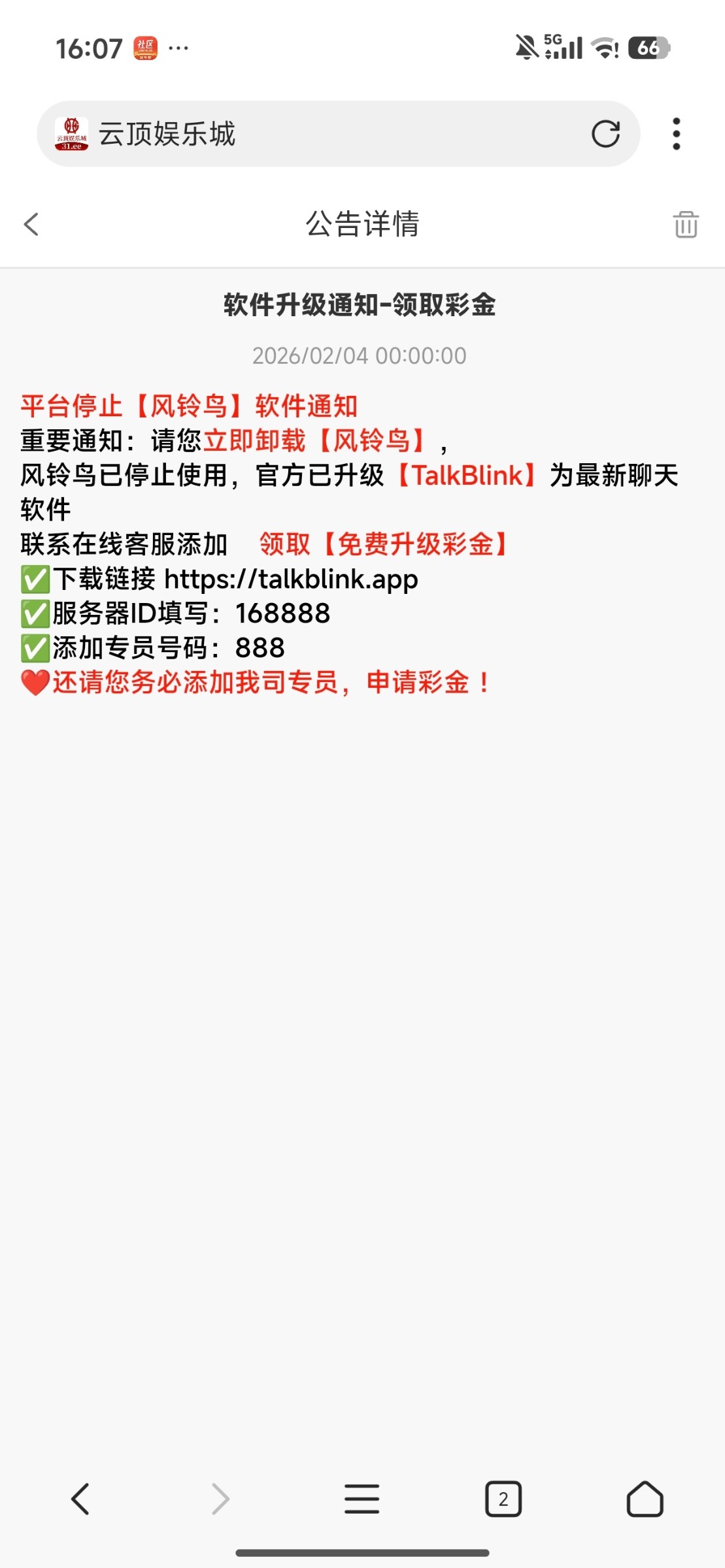The width and height of the screenshot is (725, 1568).
Task: Go back from 公告详情
Action: [x=31, y=224]
